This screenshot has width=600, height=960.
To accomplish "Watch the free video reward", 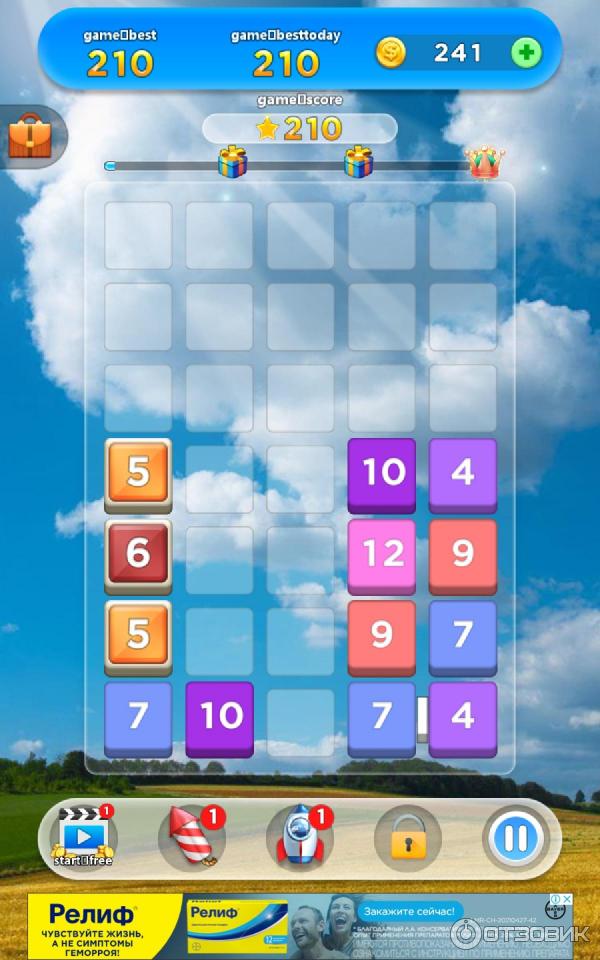I will point(83,836).
